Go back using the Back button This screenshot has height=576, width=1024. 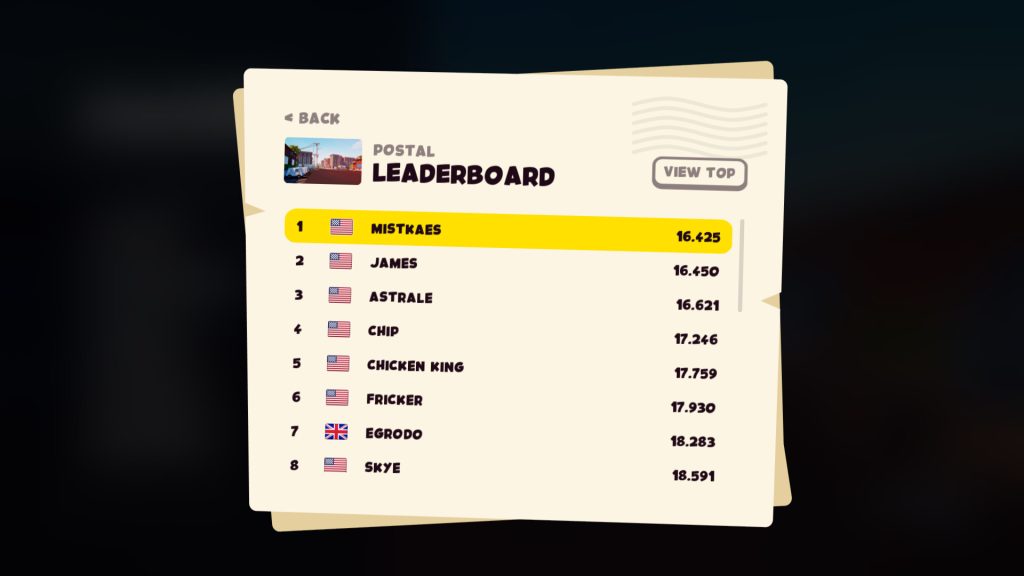312,118
